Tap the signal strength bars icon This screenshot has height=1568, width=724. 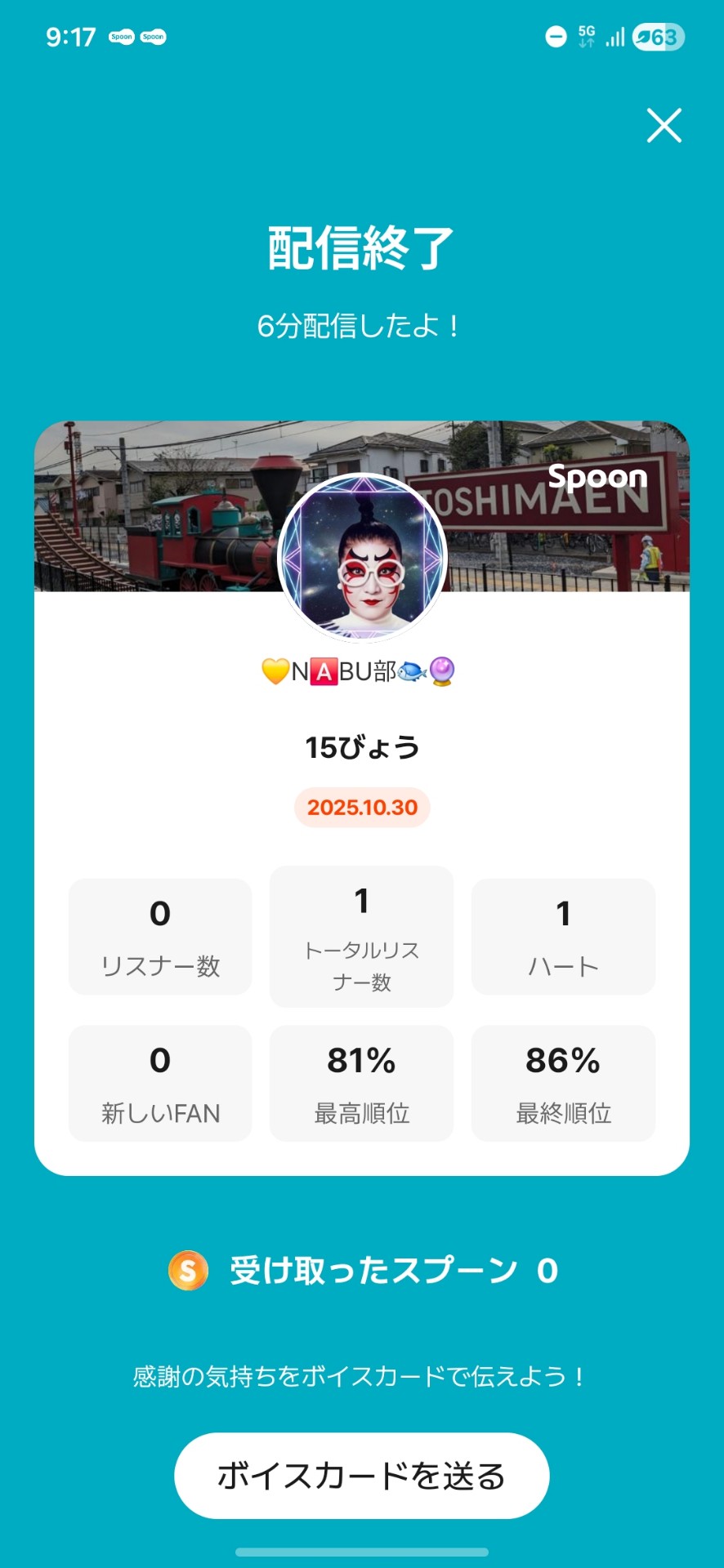[x=614, y=36]
